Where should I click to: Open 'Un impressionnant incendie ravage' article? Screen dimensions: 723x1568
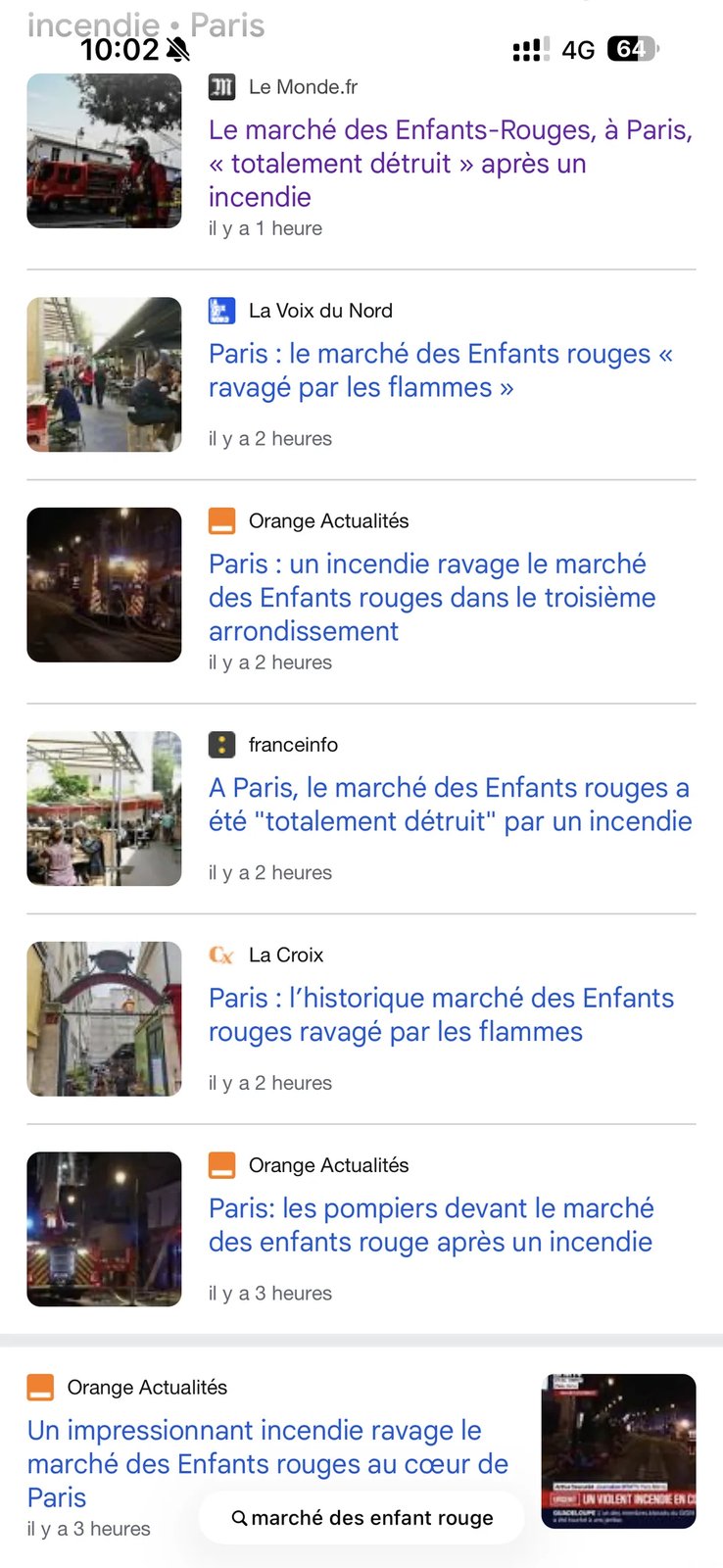coord(267,1463)
